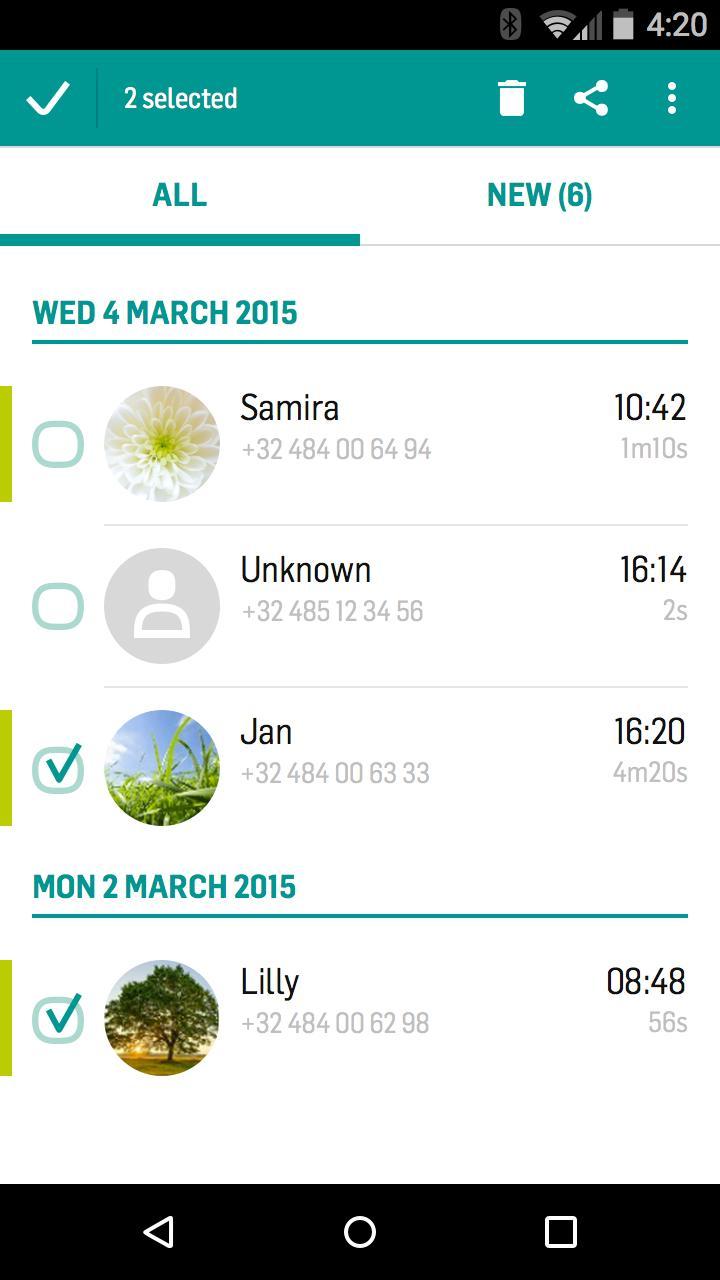Uncheck Lilly's selected entry
Screen dimensions: 720x1280
point(57,1017)
